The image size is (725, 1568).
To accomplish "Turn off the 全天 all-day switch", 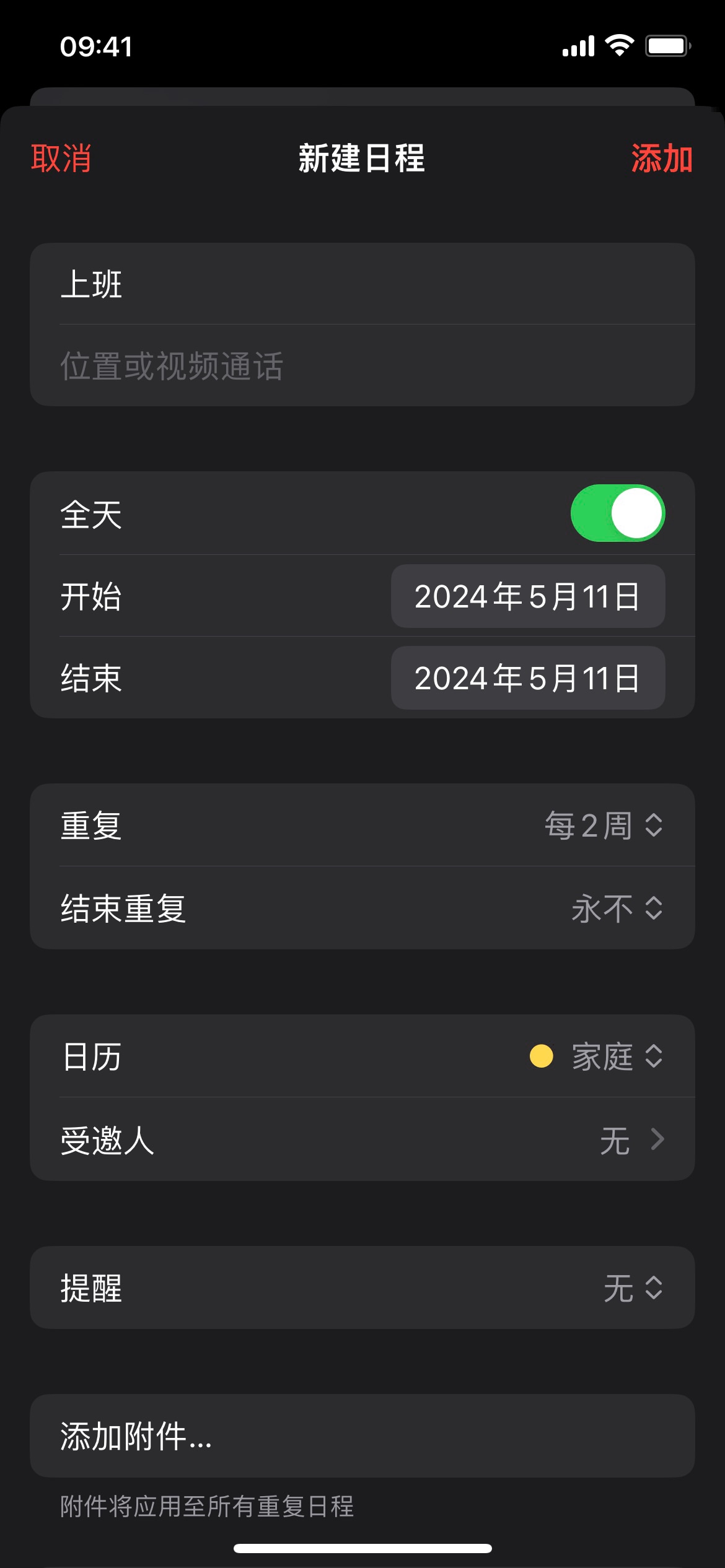I will click(617, 513).
